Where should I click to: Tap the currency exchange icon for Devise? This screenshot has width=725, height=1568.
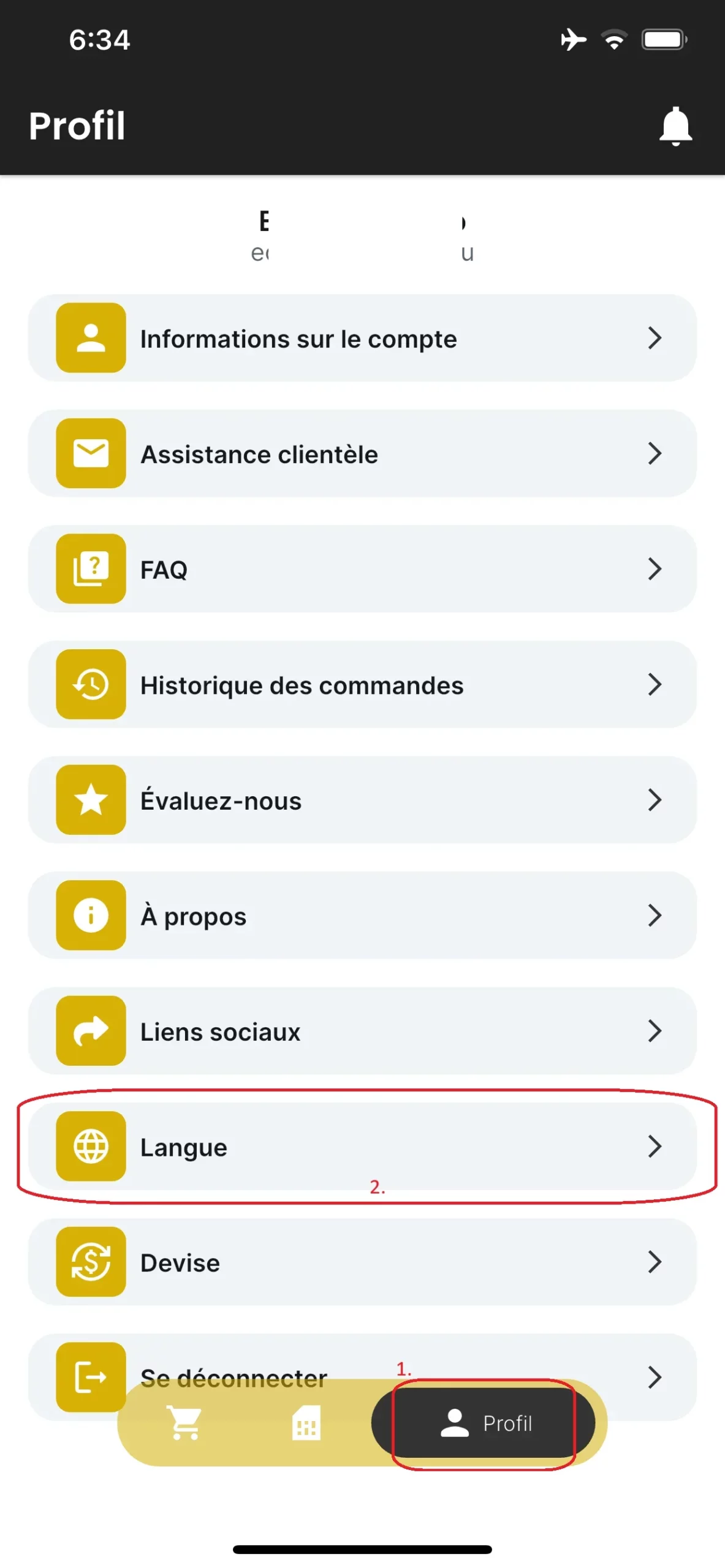click(x=90, y=1262)
